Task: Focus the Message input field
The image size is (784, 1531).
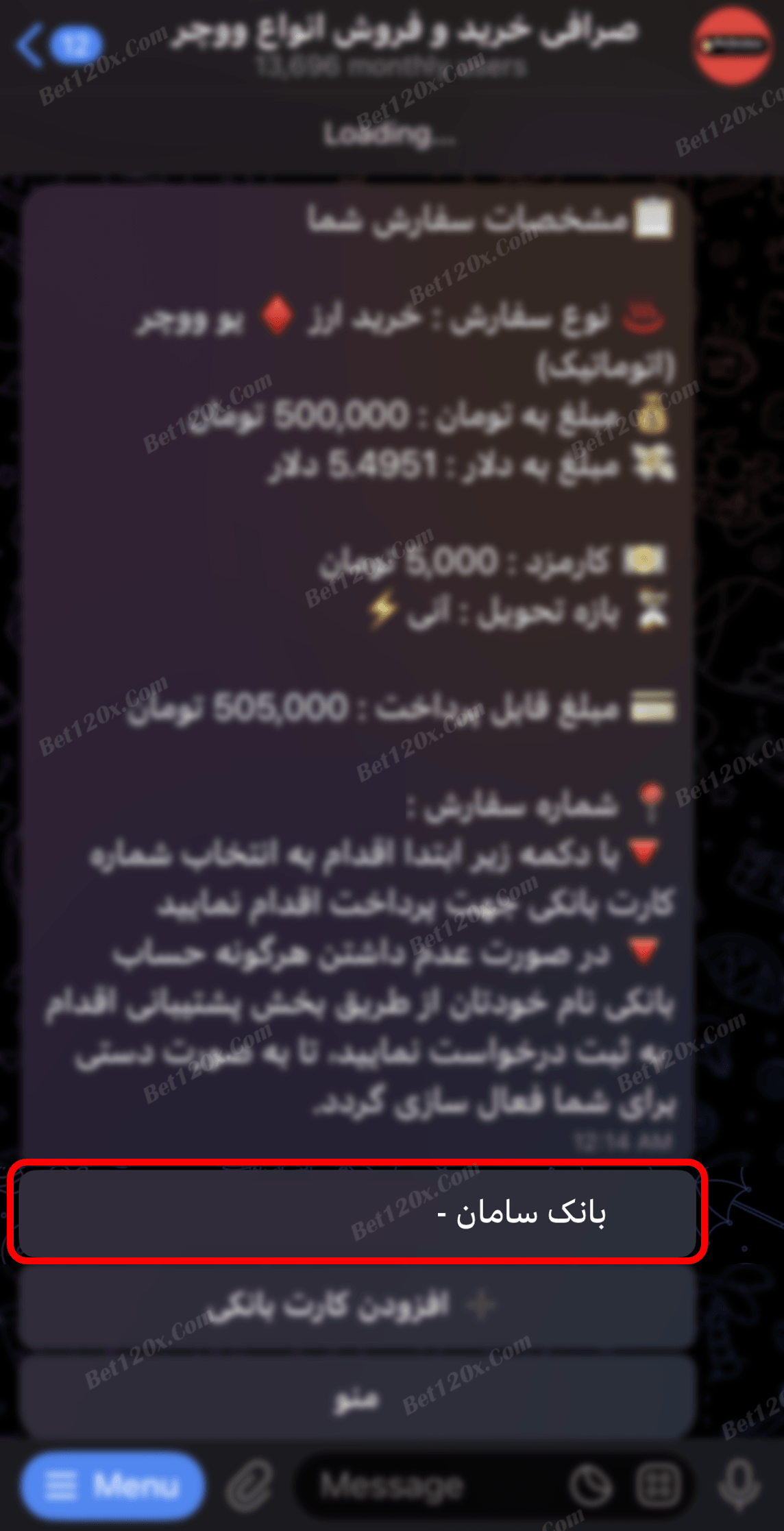Action: tap(425, 1486)
